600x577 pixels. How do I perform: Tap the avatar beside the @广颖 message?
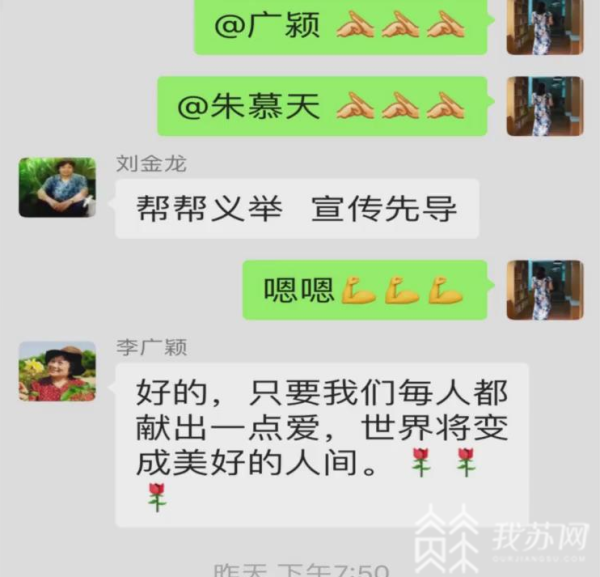(x=544, y=27)
